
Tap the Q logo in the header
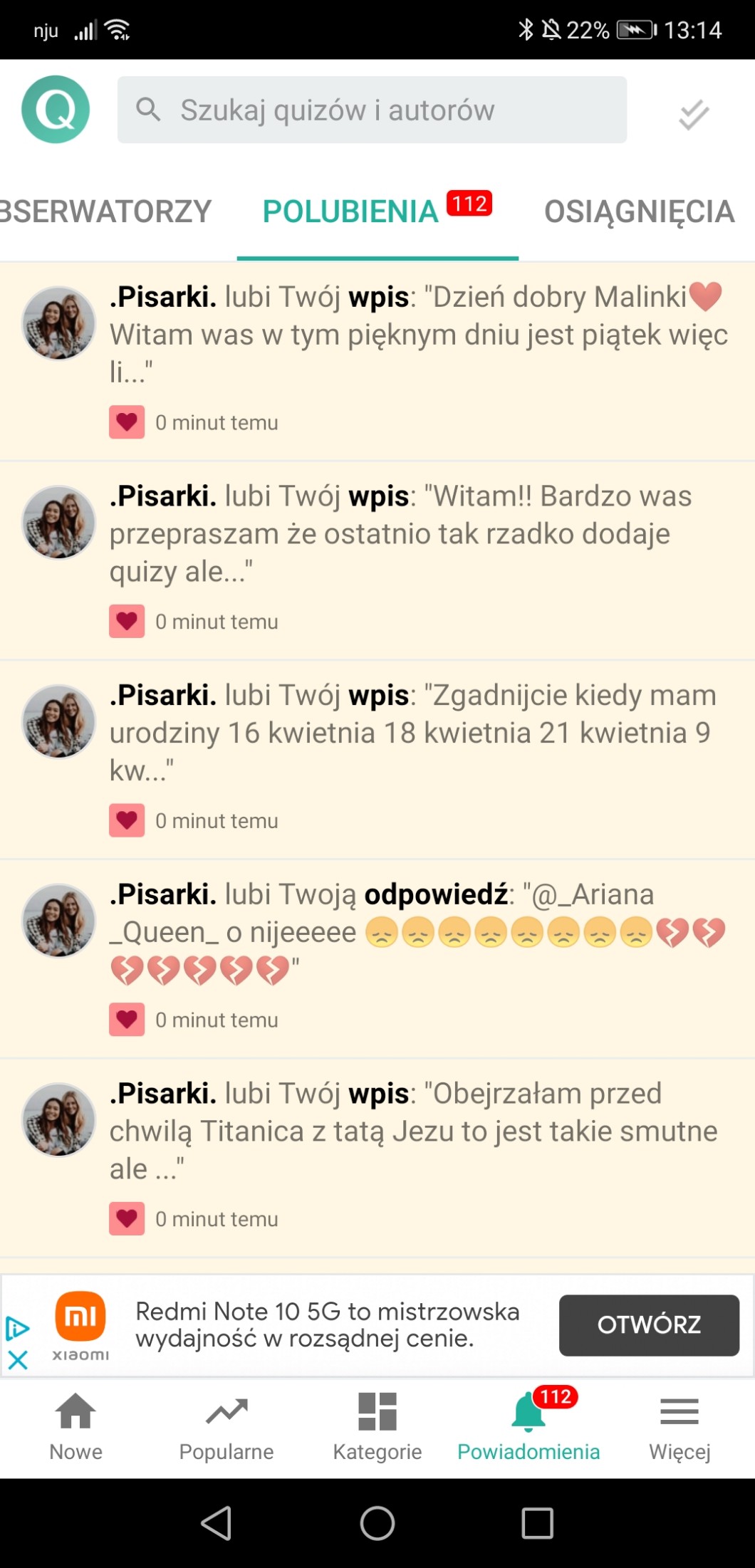56,110
